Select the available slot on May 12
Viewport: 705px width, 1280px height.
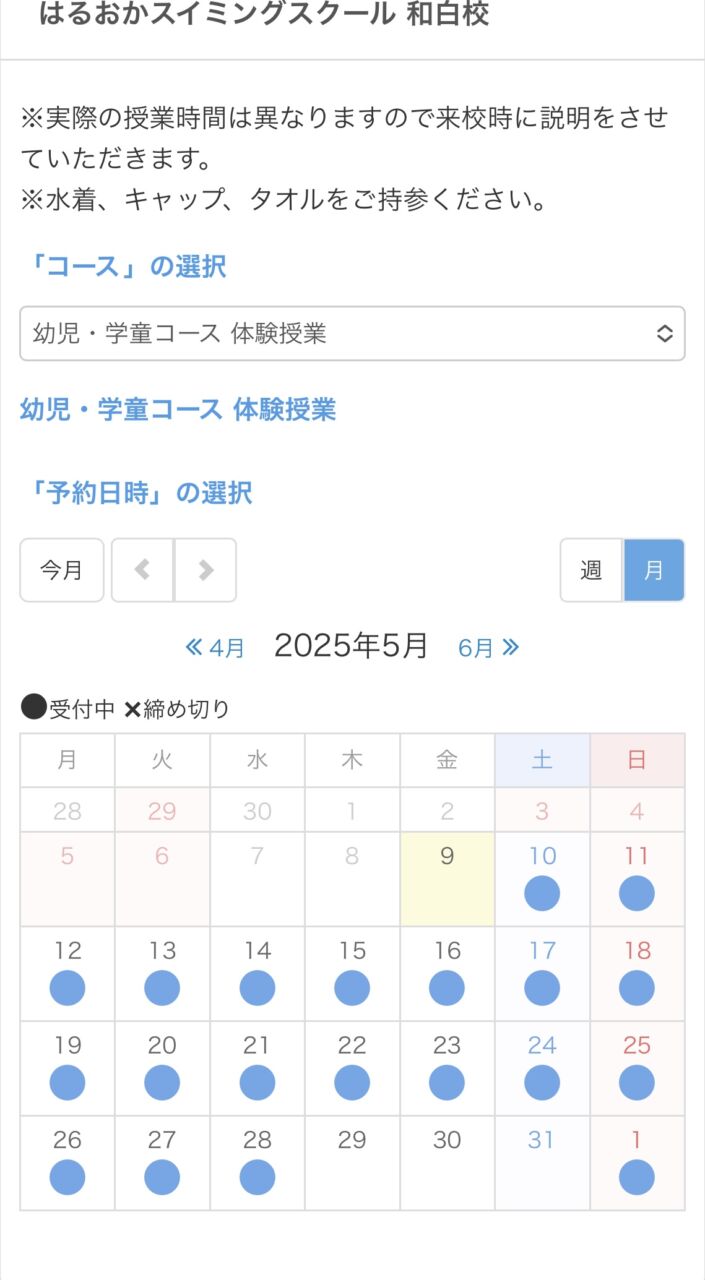click(x=67, y=988)
